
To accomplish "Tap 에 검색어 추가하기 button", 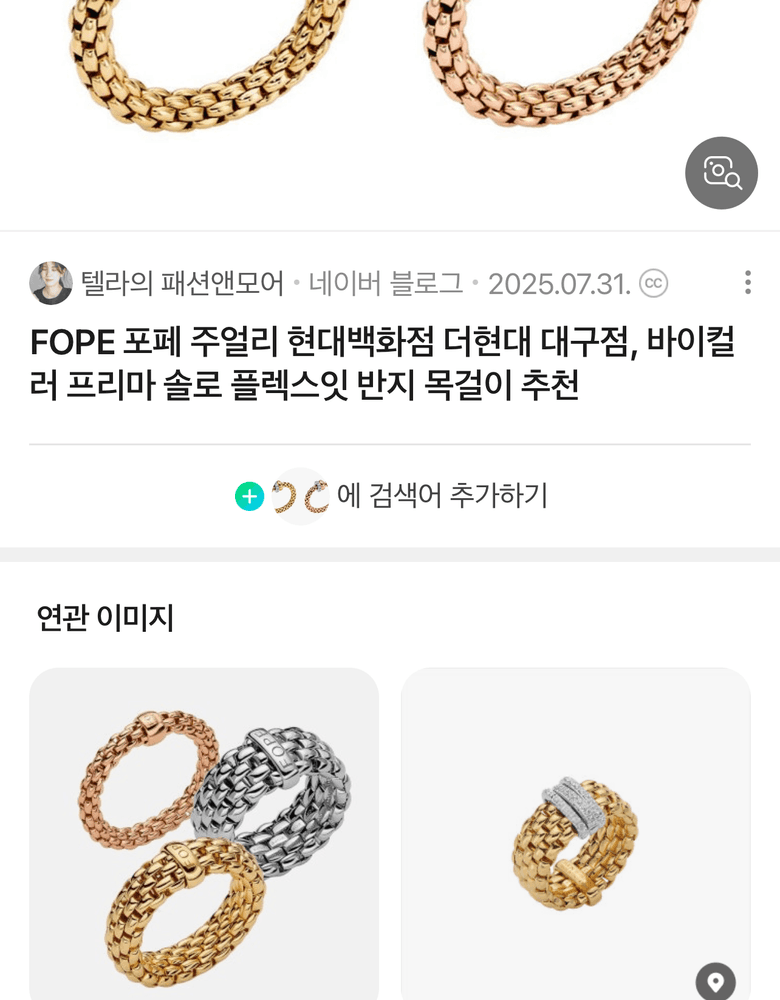I will pos(392,496).
